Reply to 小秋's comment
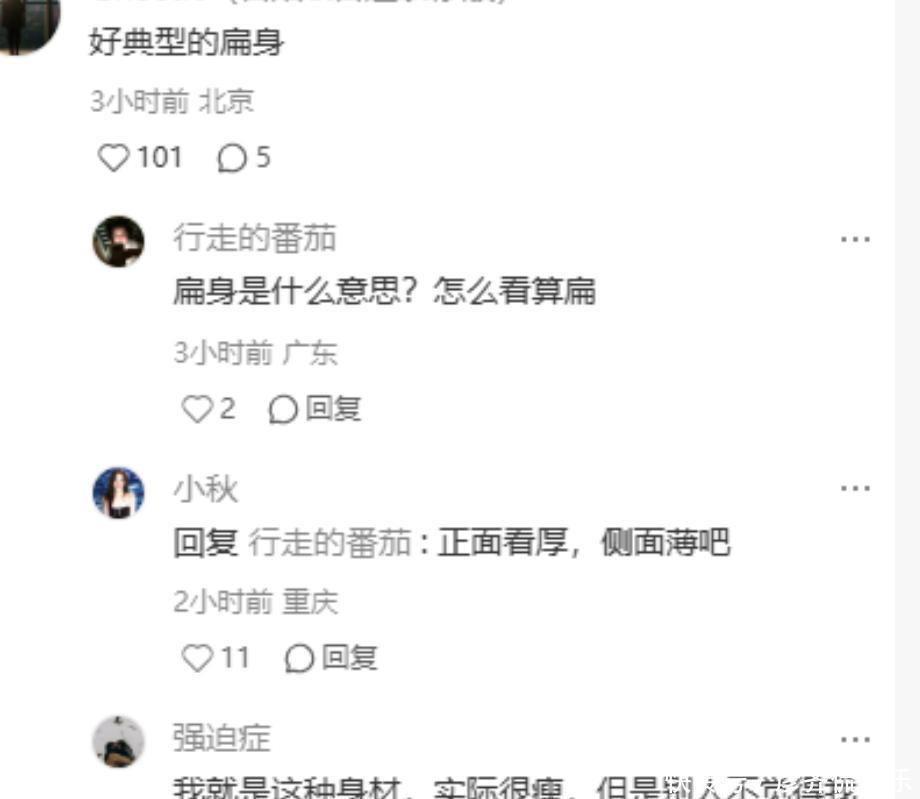 tap(331, 657)
